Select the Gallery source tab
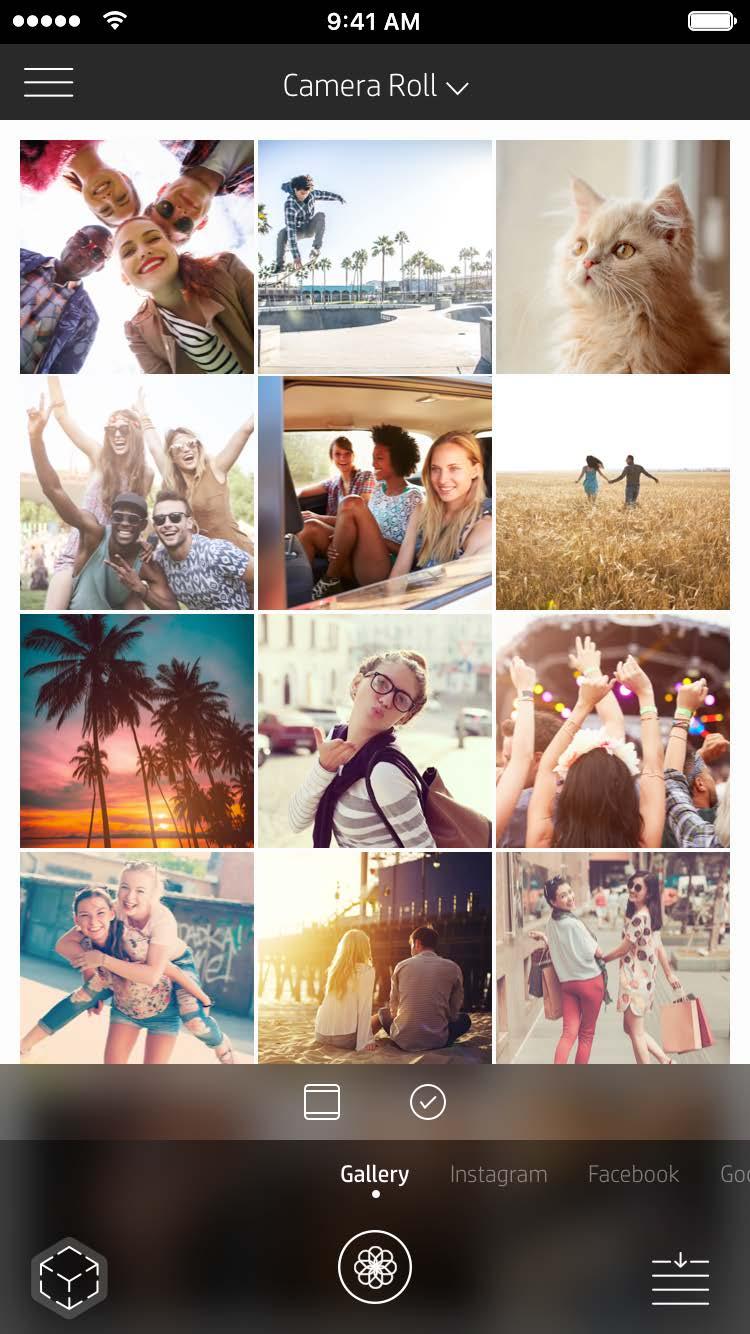 click(374, 1174)
